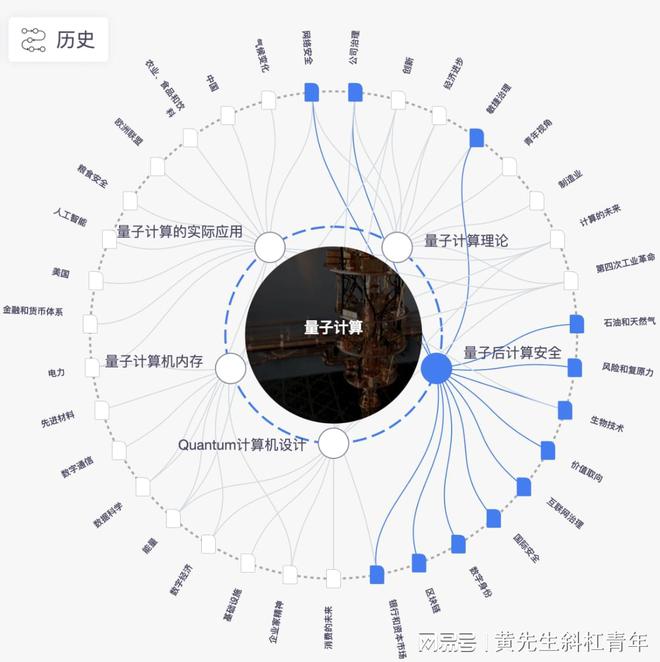The image size is (660, 662).
Task: Tap the 数字经济 topic node
Action: (208, 543)
